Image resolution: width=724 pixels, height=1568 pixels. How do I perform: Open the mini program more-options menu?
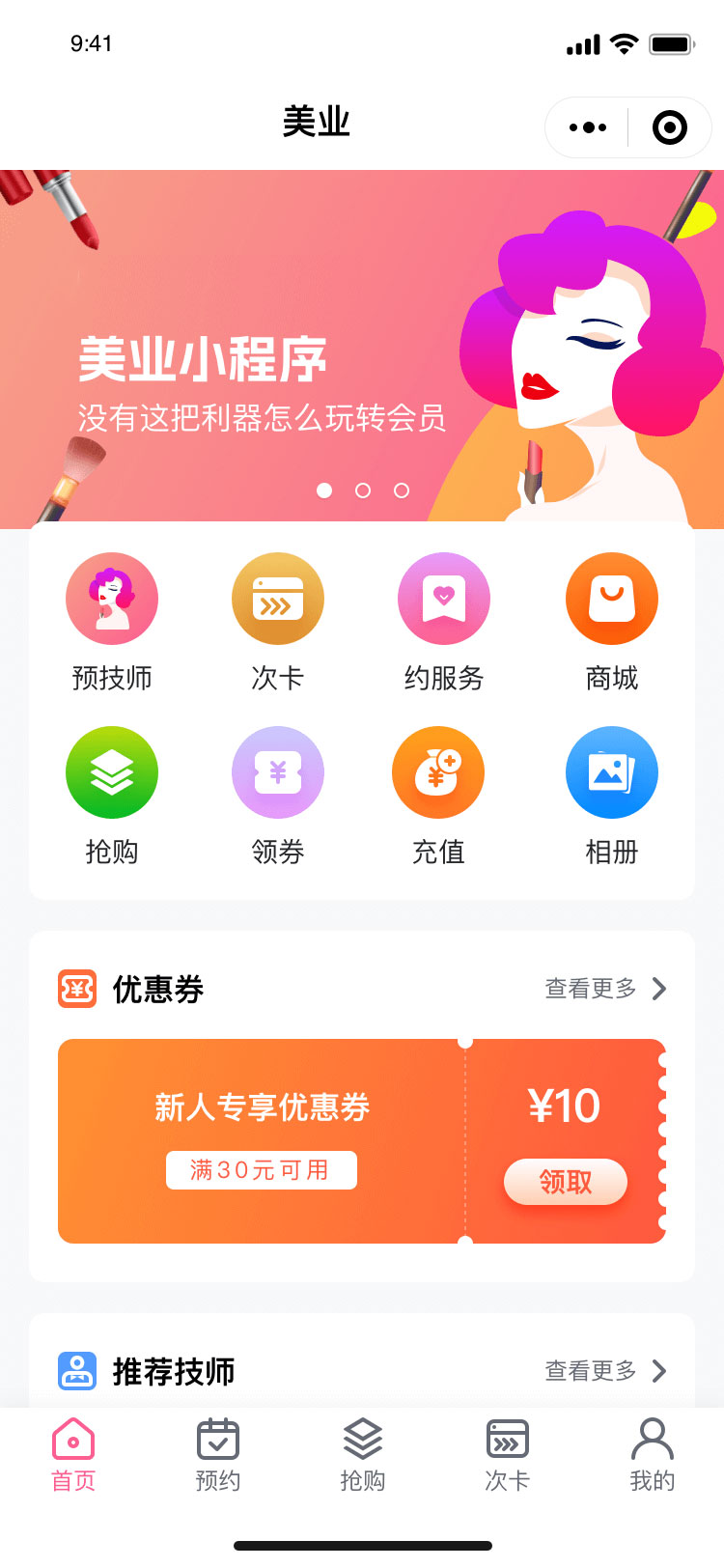click(588, 127)
